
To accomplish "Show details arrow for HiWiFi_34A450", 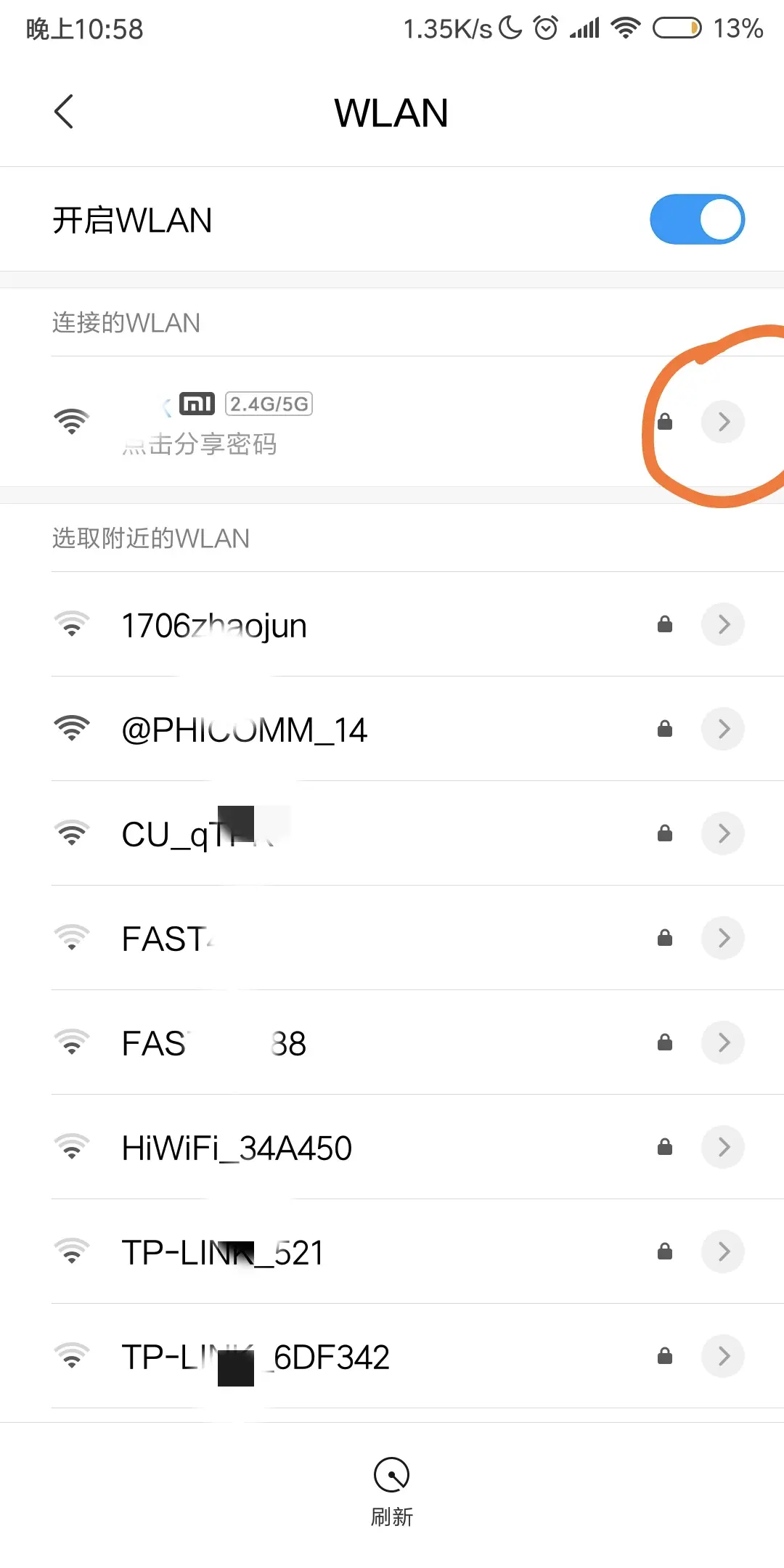I will 723,1147.
